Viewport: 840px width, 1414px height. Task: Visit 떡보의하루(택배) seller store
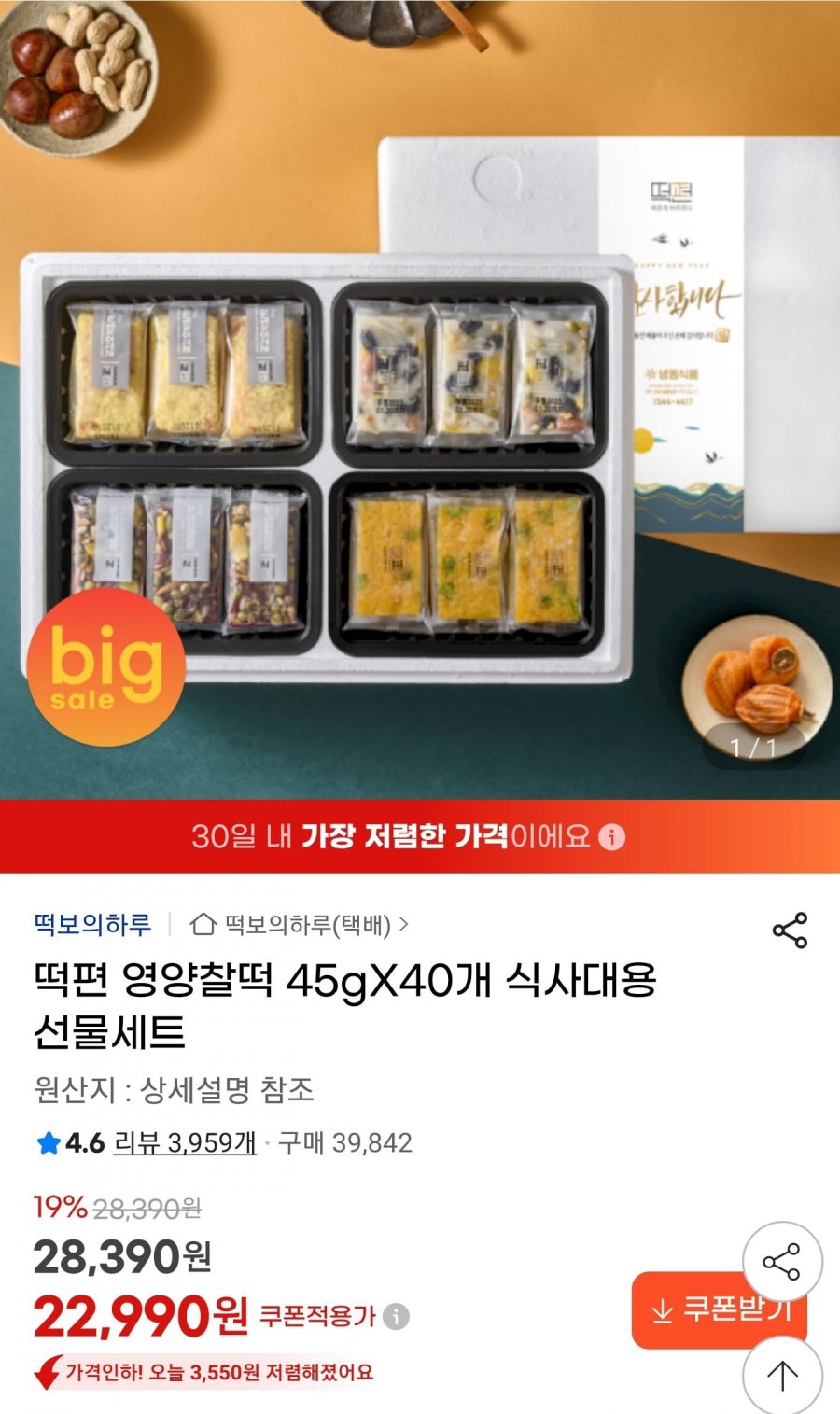point(299,925)
